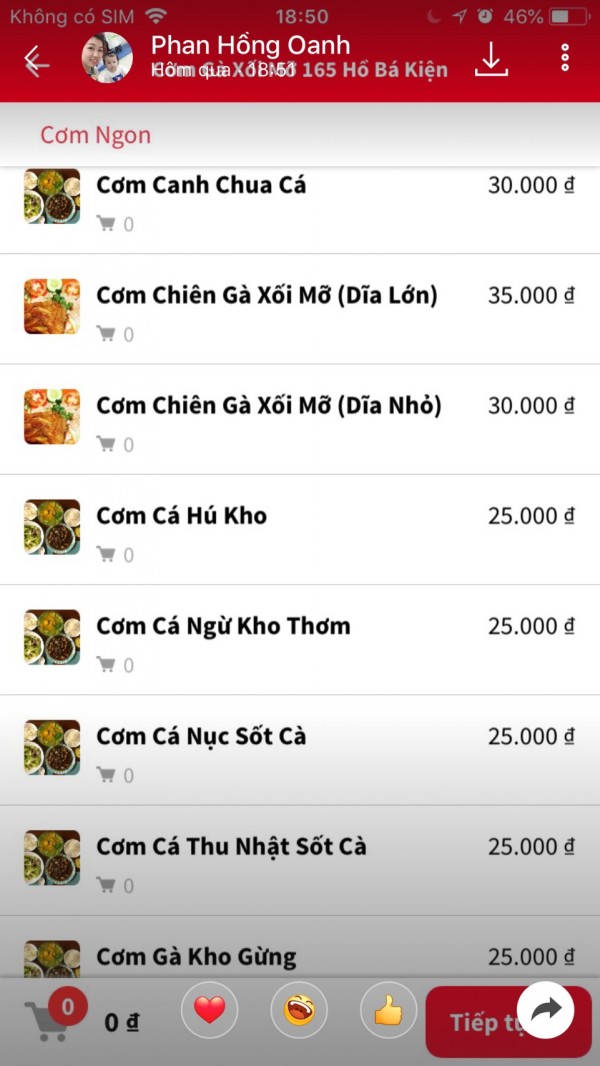This screenshot has height=1066, width=600.
Task: Choose Cơm Chiên Gà Xối Mỡ (Dĩa Lớn)
Action: pos(300,309)
